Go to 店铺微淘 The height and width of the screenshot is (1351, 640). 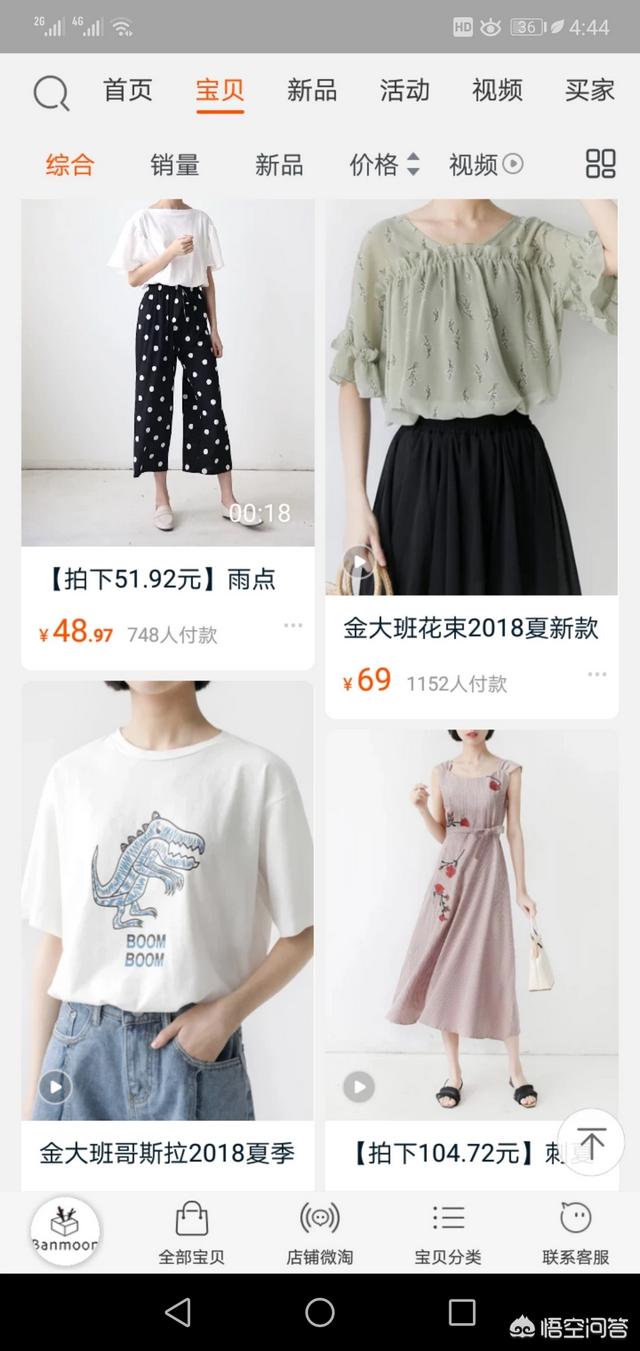click(320, 1233)
